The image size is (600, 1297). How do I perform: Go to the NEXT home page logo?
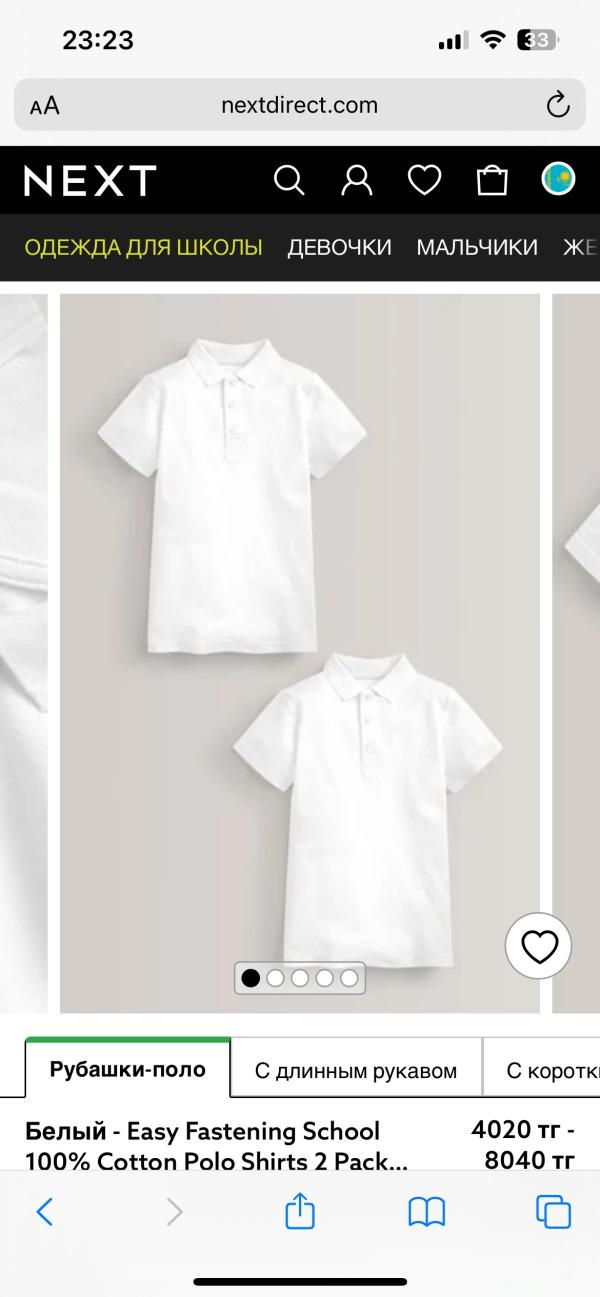(90, 181)
